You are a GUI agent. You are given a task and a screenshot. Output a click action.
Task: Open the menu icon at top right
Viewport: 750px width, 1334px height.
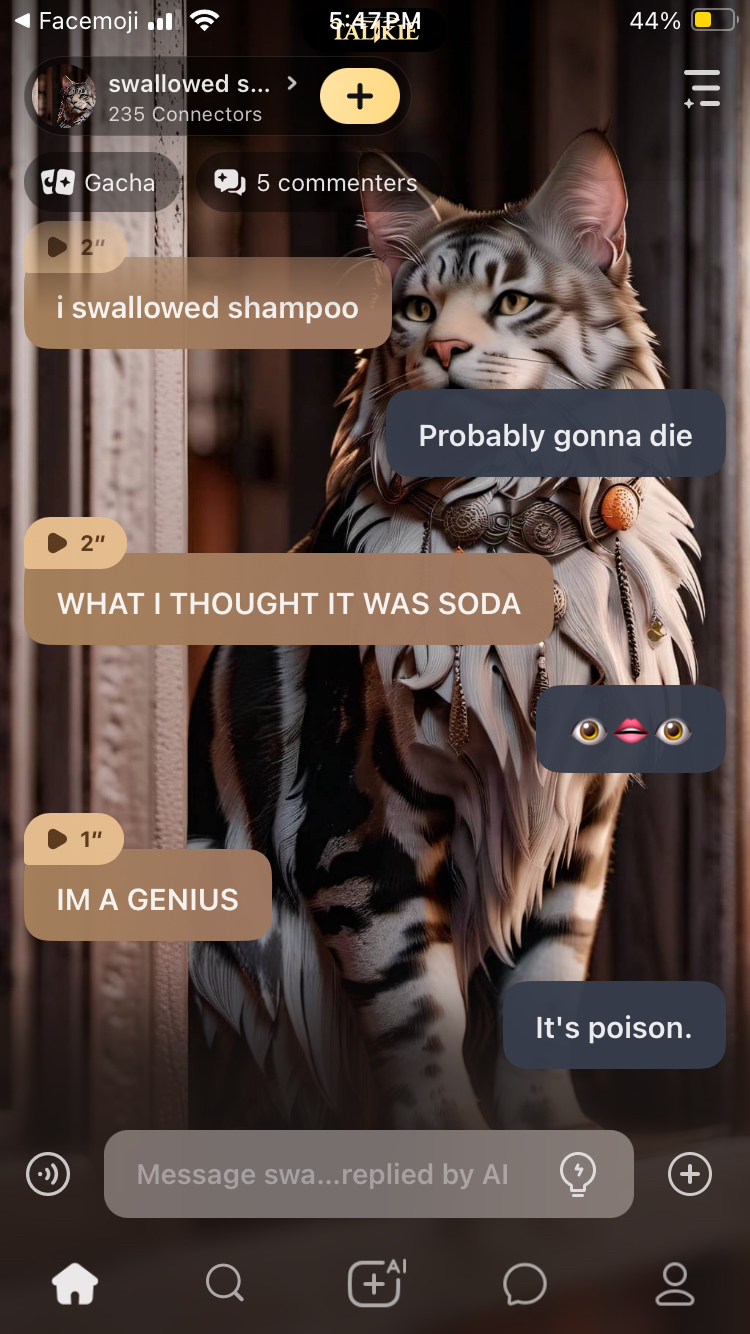(702, 89)
